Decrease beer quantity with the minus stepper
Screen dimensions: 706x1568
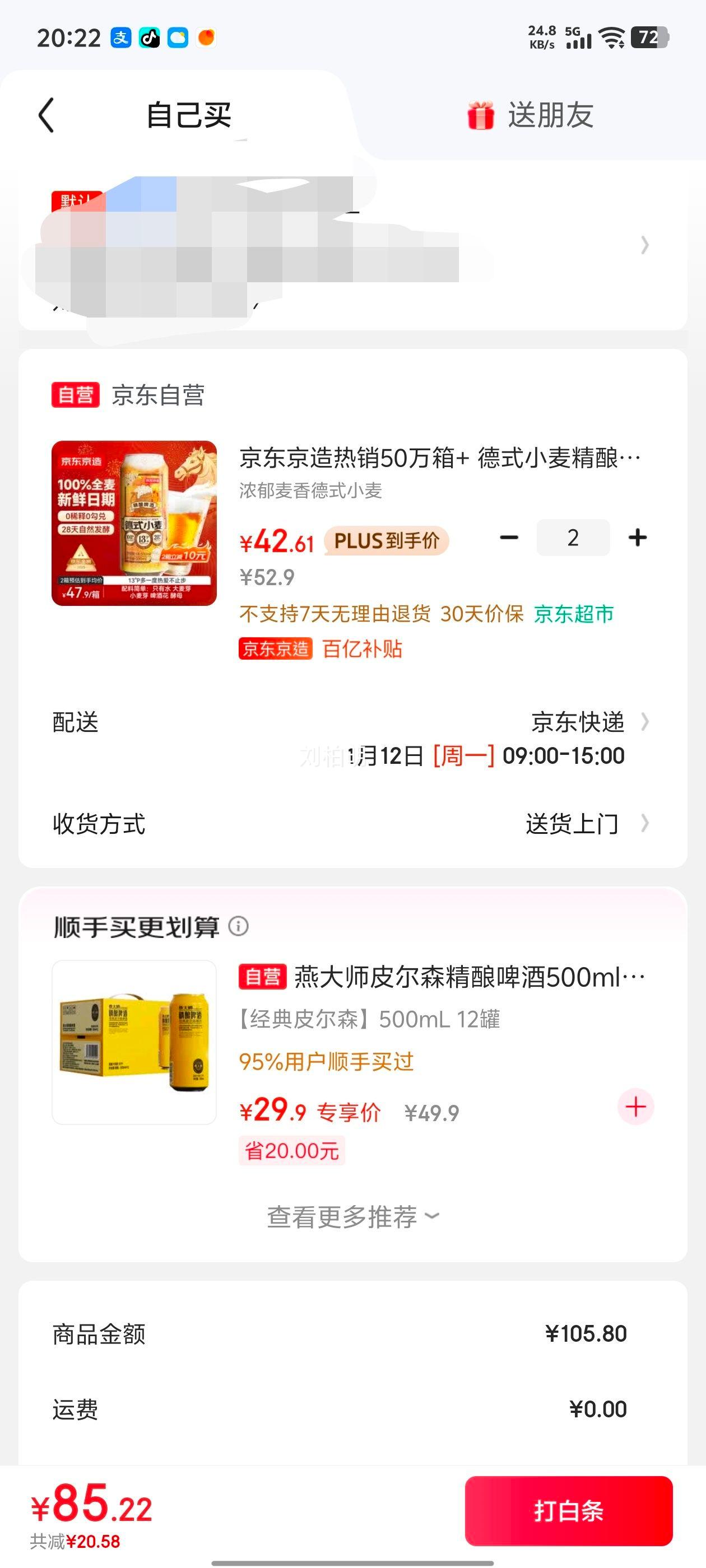[x=509, y=538]
